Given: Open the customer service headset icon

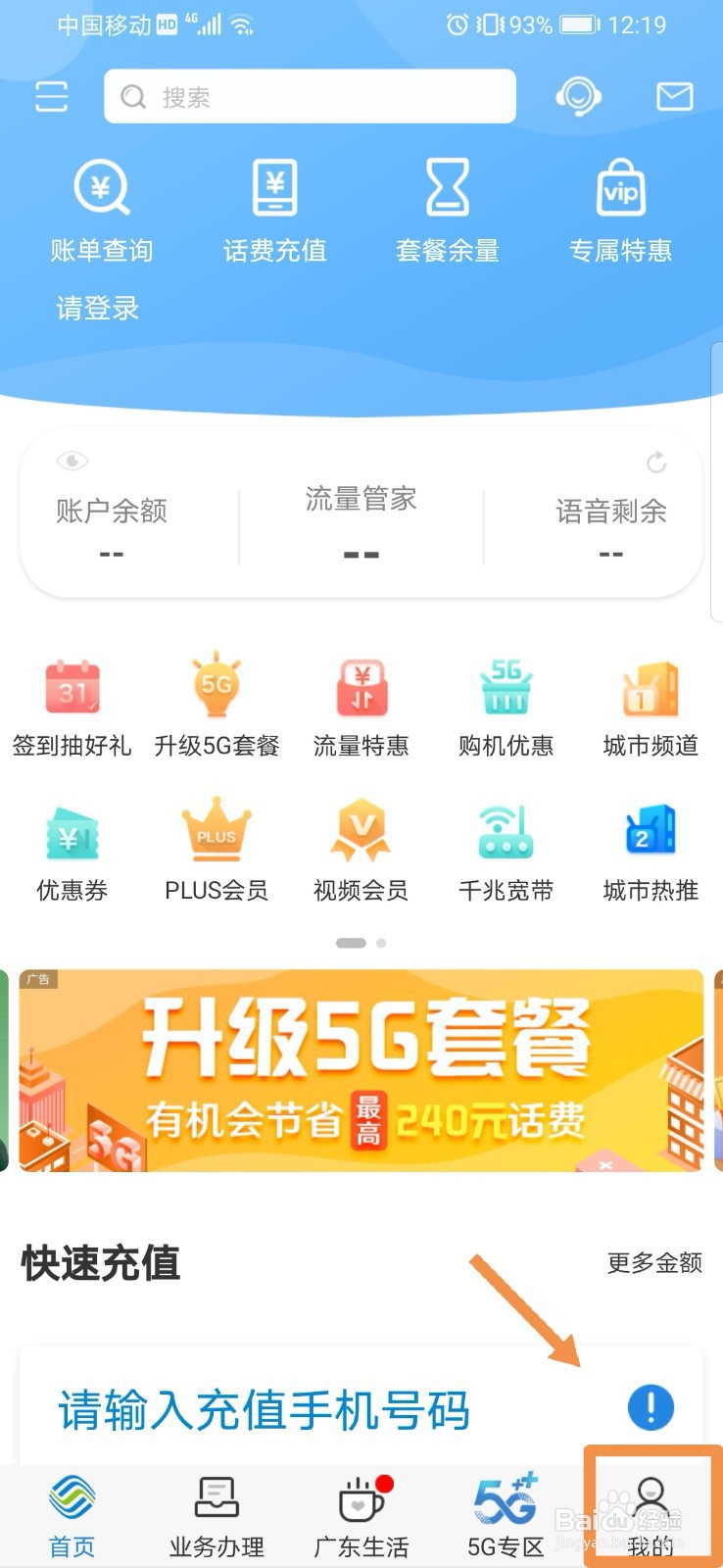Looking at the screenshot, I should click(579, 95).
